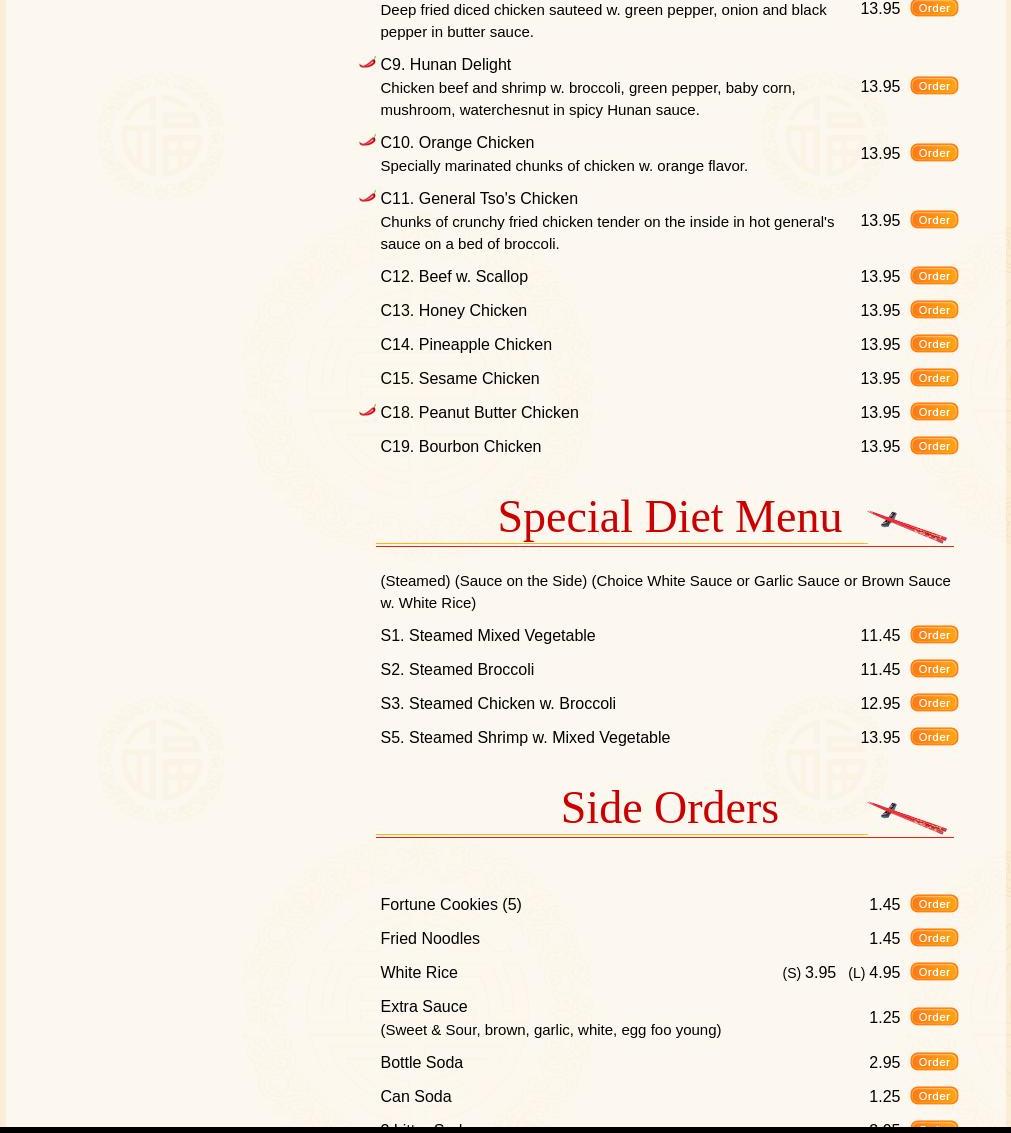Order S1 Steamed Mixed Vegetable
Image resolution: width=1011 pixels, height=1133 pixels.
[x=934, y=635]
